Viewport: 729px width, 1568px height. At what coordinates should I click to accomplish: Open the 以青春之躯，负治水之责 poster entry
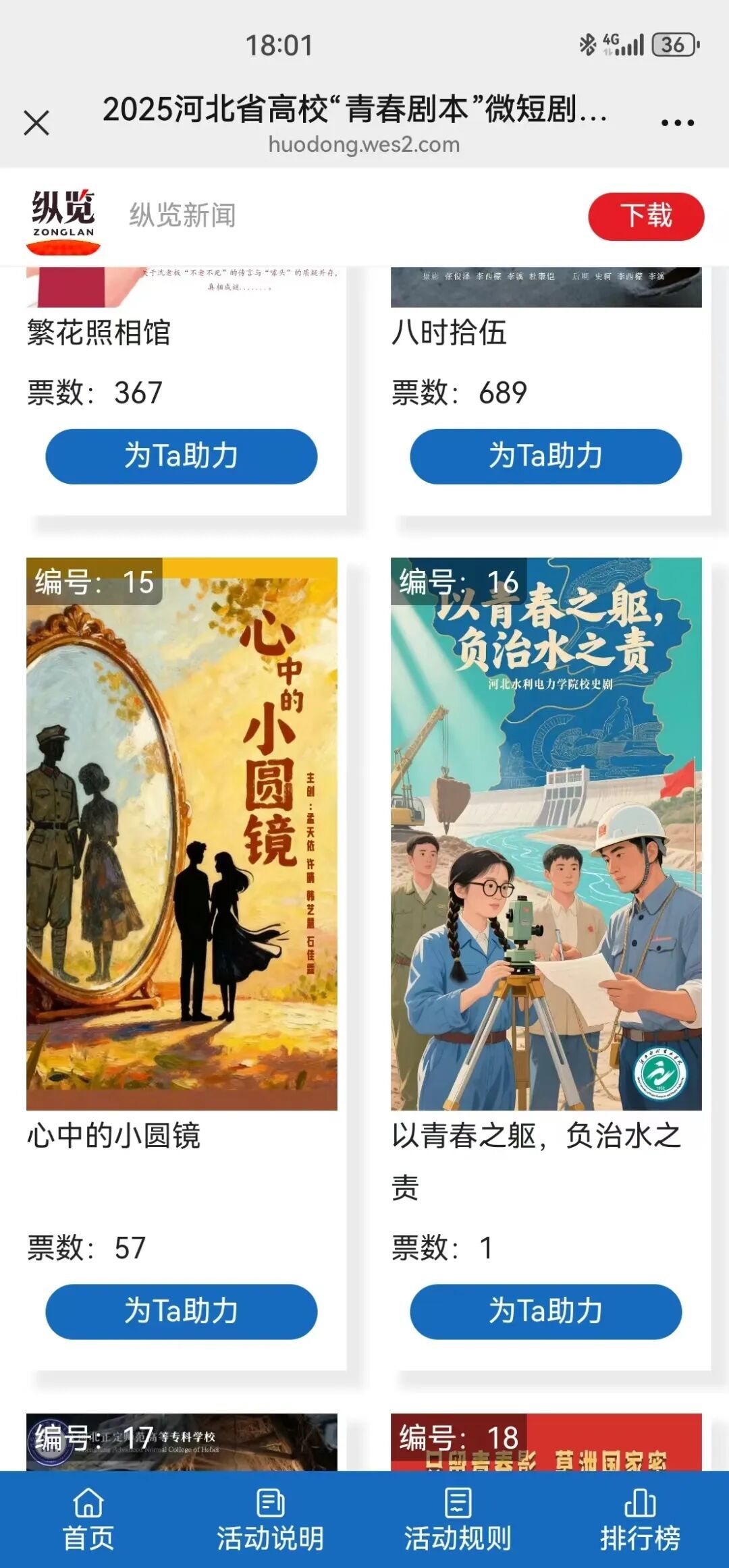click(546, 833)
